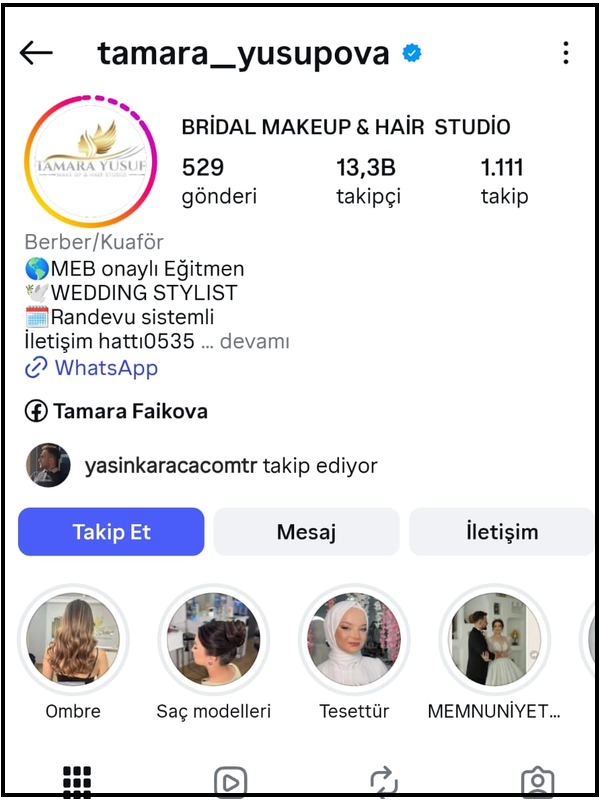This screenshot has height=800, width=600.
Task: Open Tamara Faikova Facebook link
Action: (130, 411)
